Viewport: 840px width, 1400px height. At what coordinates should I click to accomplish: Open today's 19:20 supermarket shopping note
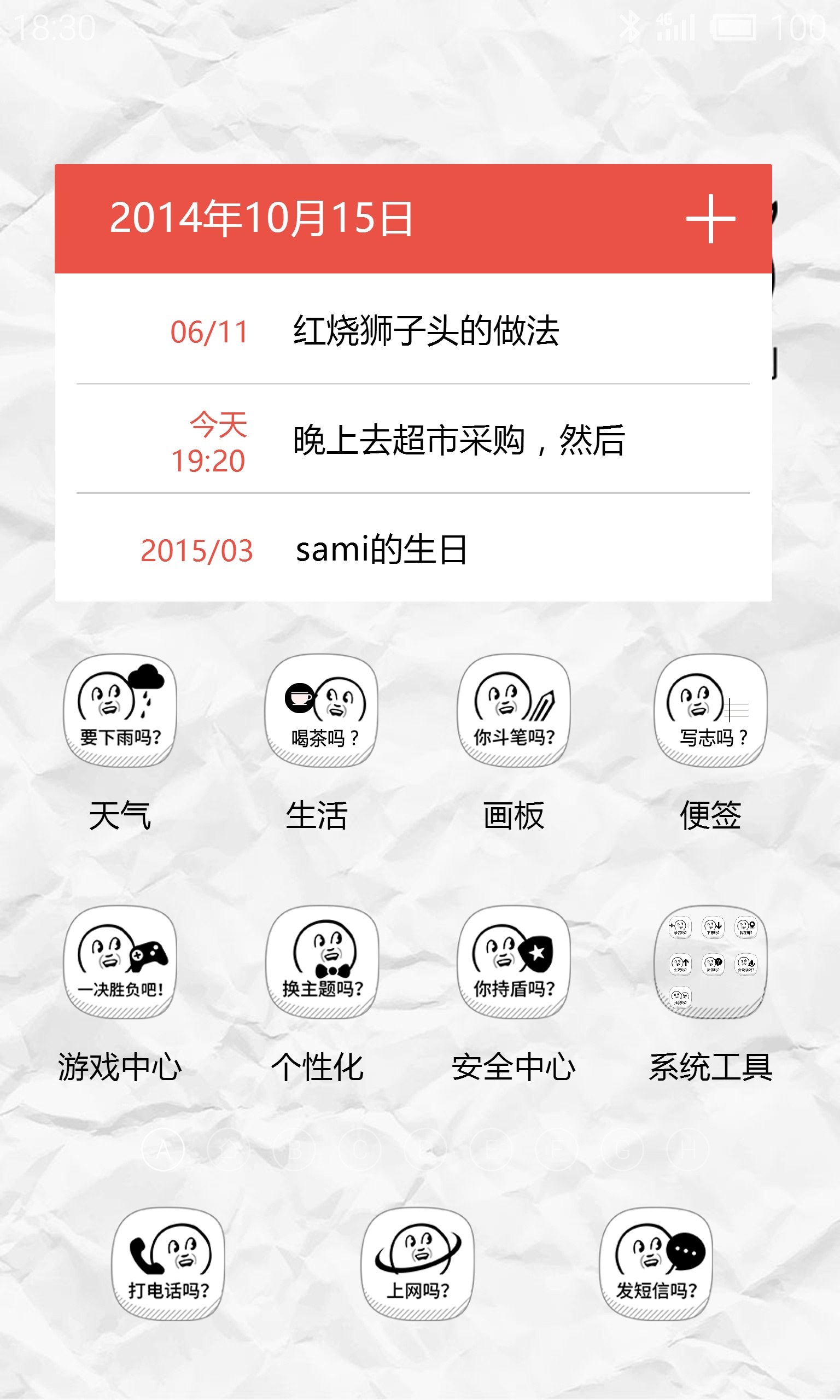point(413,440)
